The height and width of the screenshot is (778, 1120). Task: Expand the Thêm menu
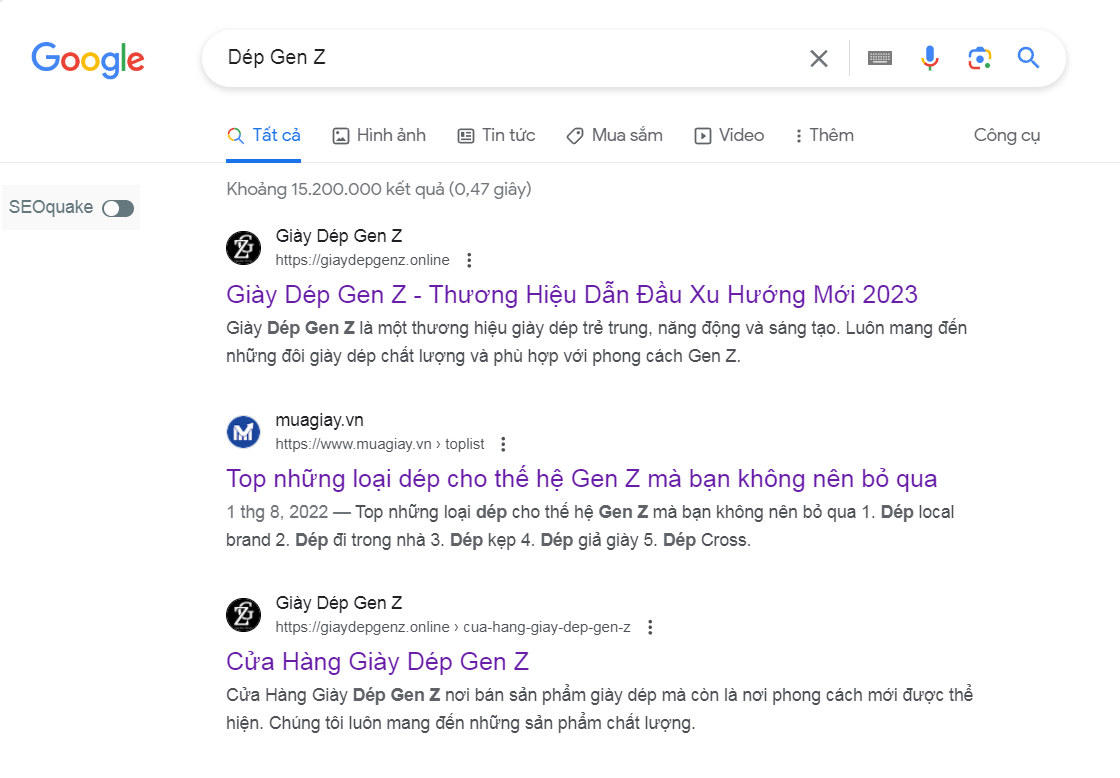pos(823,135)
